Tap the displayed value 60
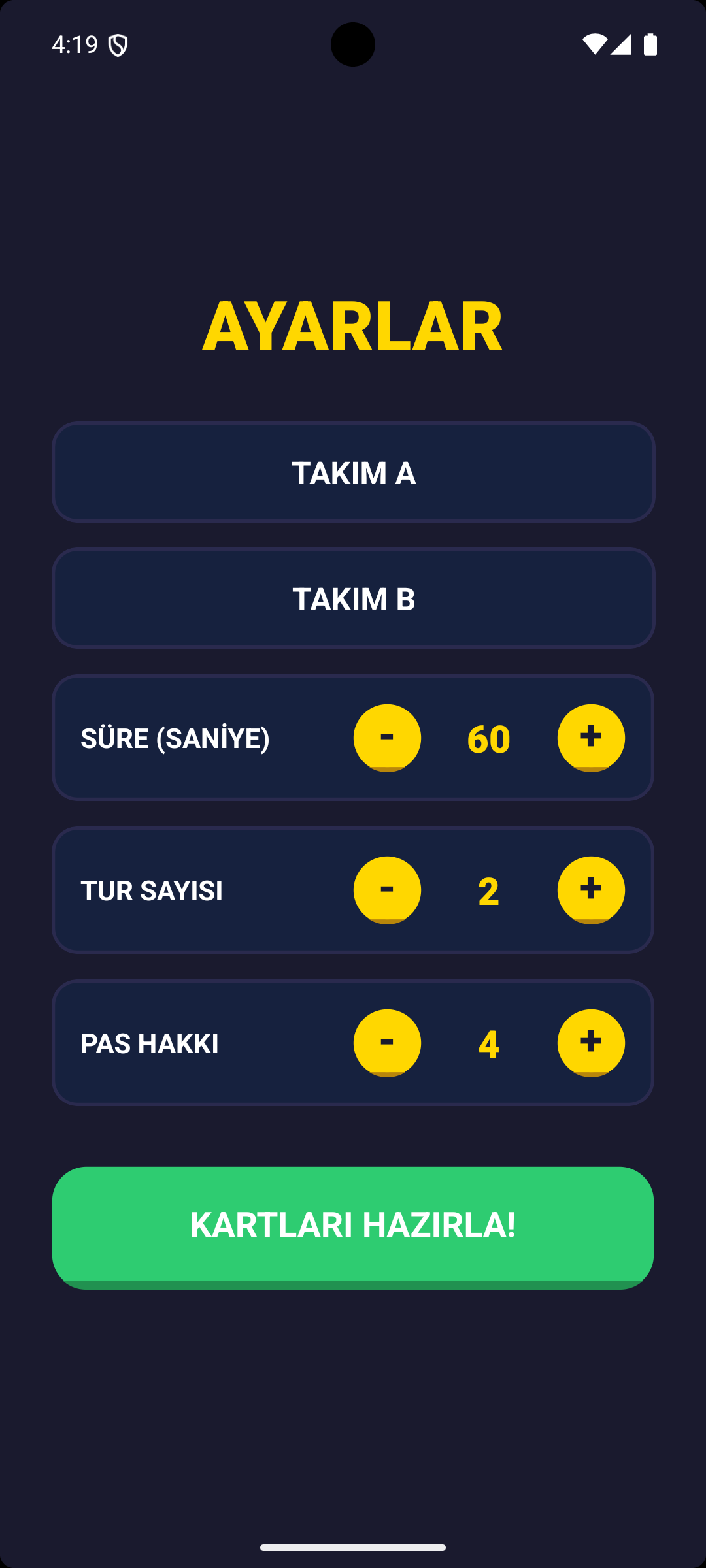Image resolution: width=706 pixels, height=1568 pixels. pos(489,739)
